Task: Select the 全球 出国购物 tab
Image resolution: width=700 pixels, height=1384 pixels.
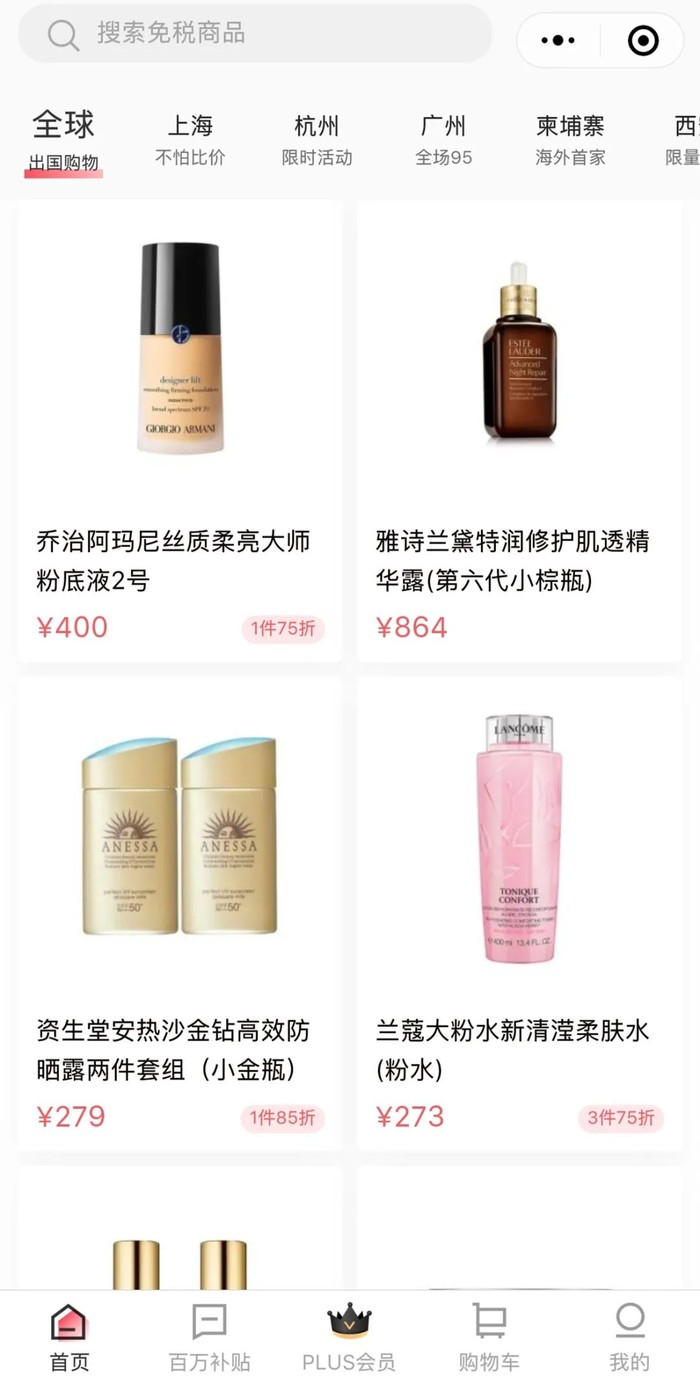Action: tap(64, 138)
